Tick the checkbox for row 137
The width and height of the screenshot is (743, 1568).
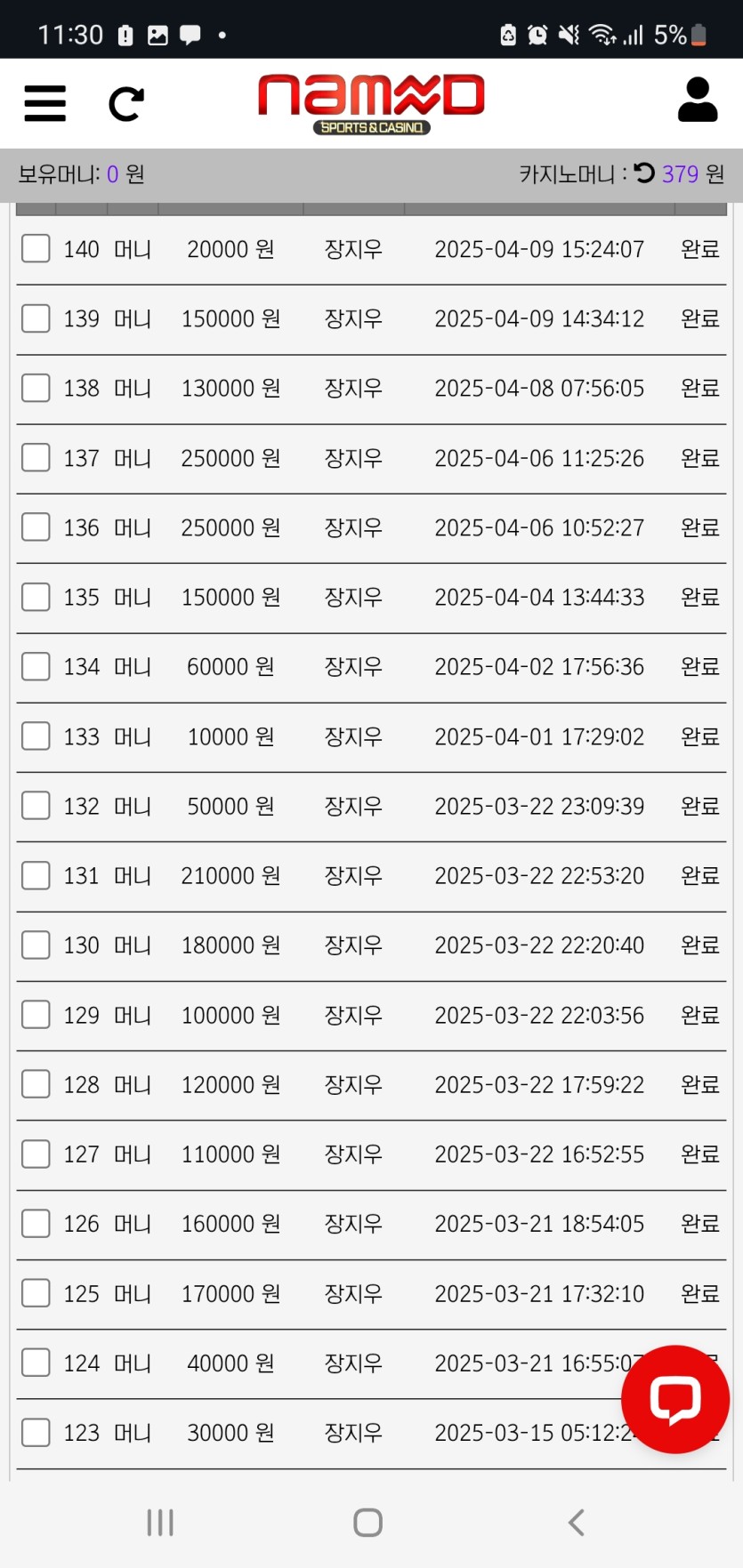click(36, 458)
